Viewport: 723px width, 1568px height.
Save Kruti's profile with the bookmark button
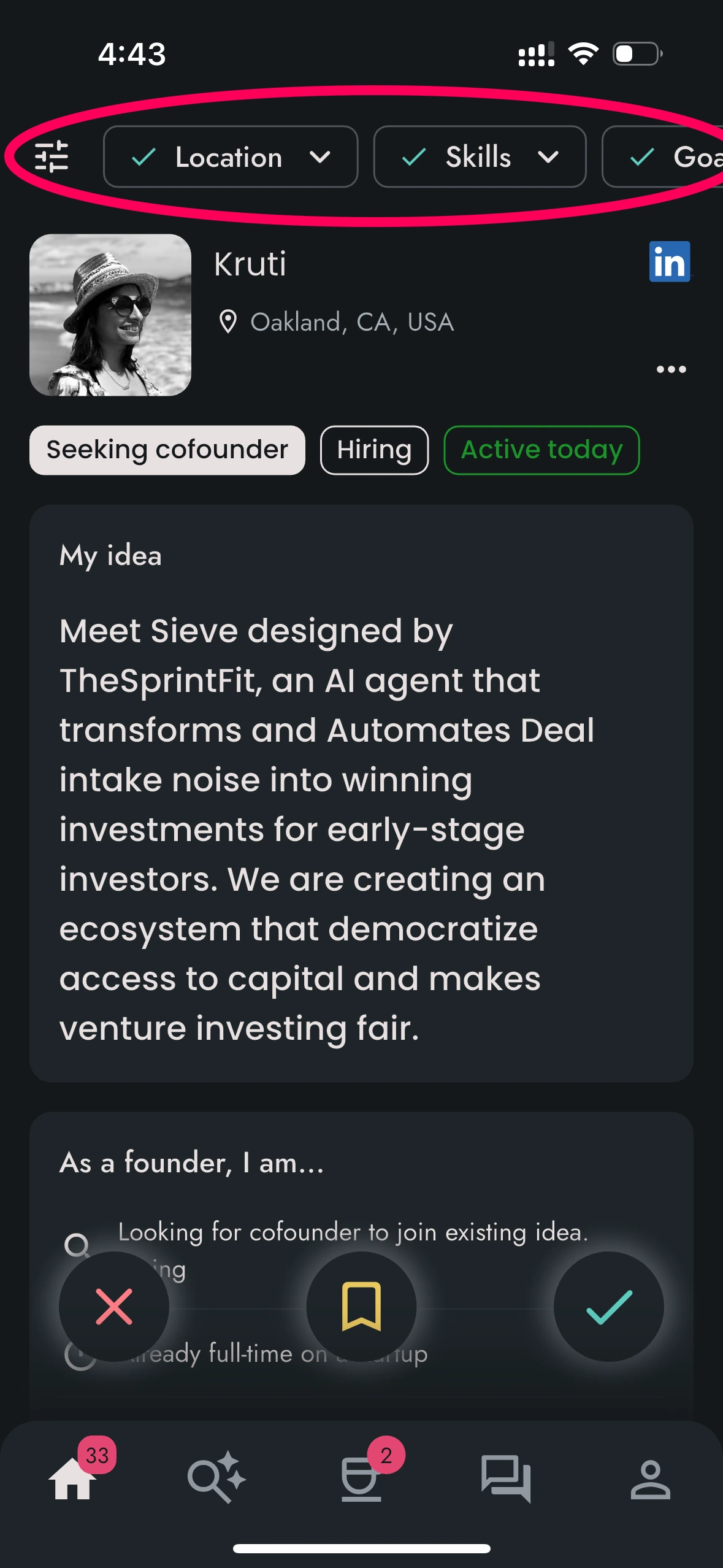pos(361,1306)
